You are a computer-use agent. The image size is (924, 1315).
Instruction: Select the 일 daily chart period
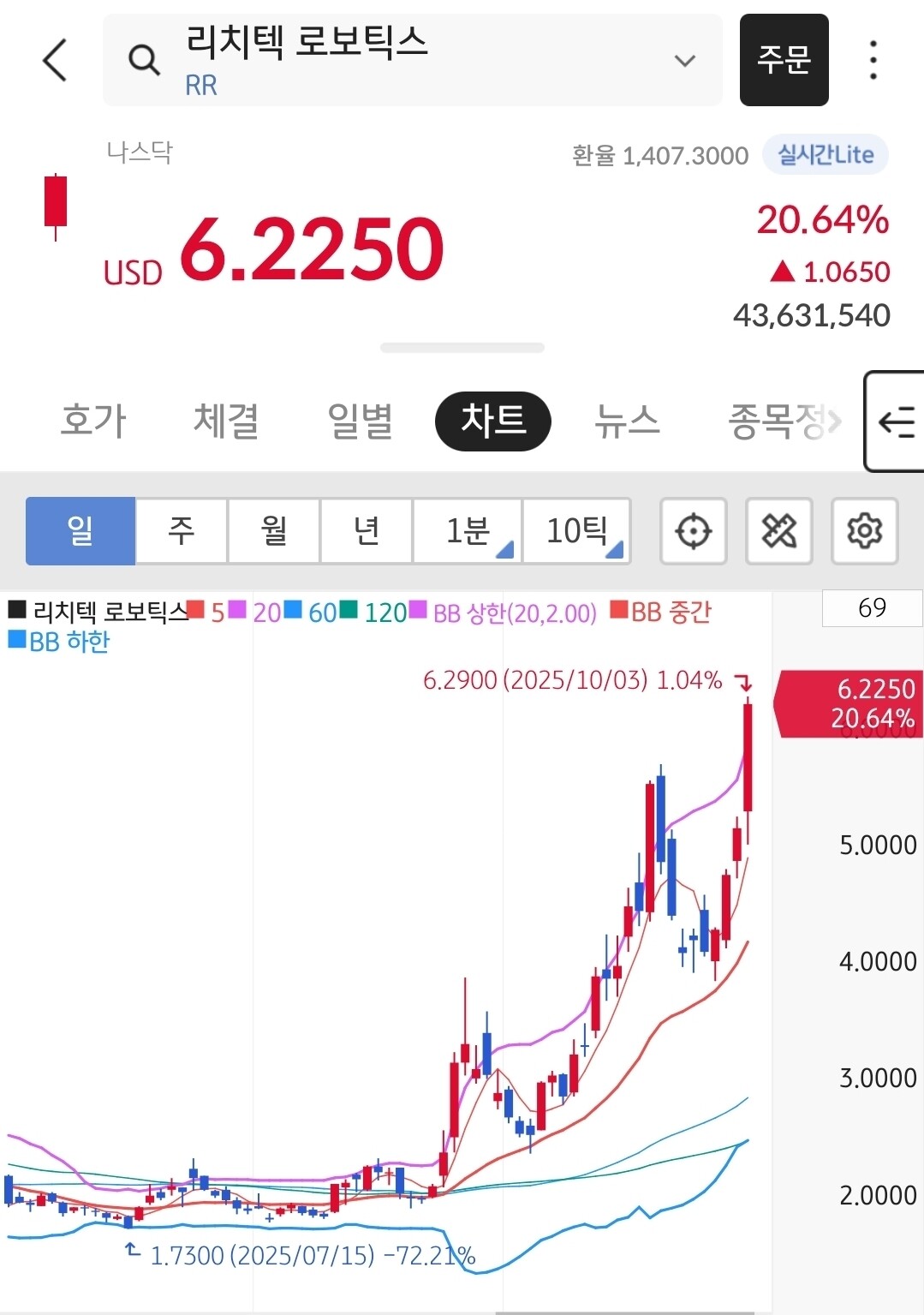tap(80, 531)
